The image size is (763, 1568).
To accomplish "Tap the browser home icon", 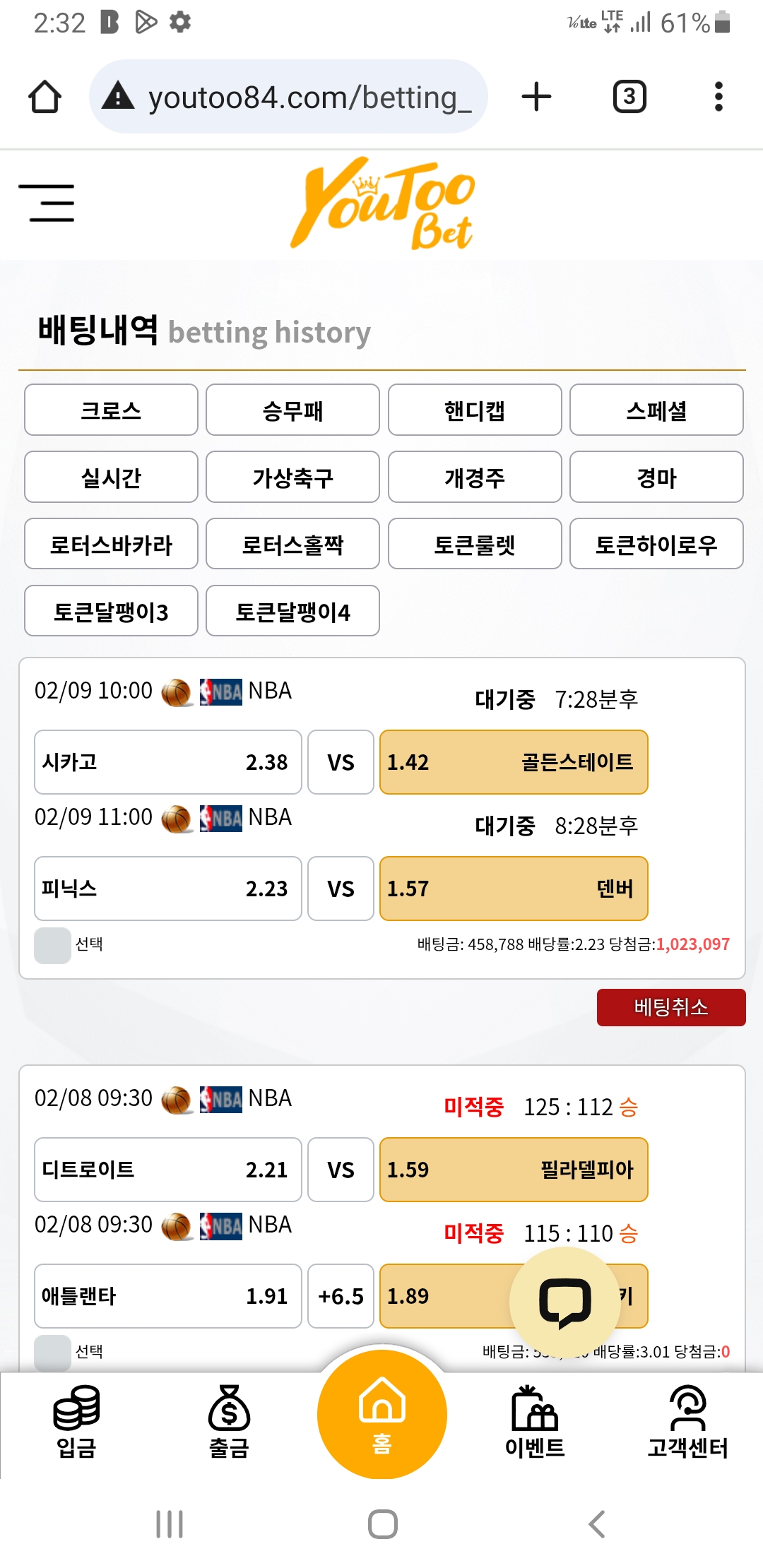I will 45,97.
